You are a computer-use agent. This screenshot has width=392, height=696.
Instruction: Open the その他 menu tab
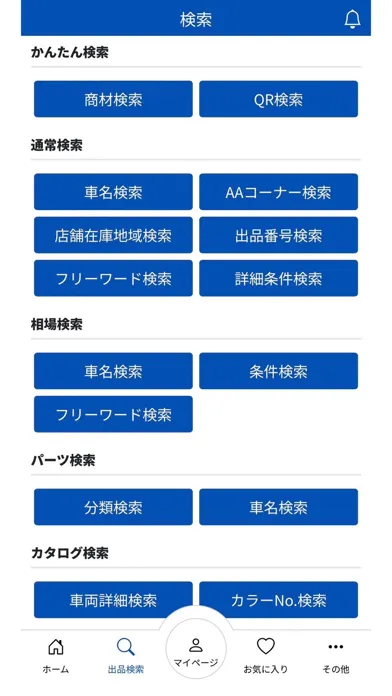coord(336,656)
